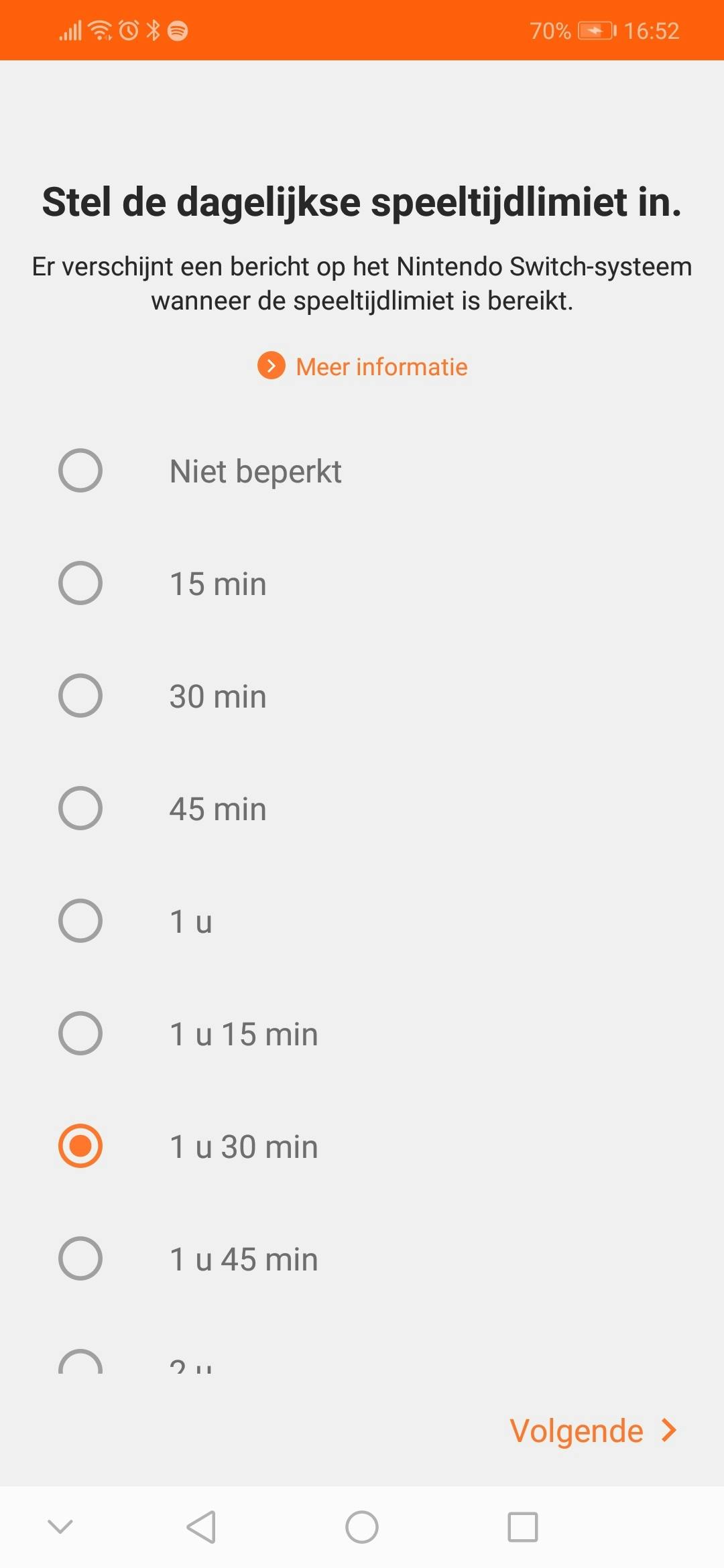Tap the selected 1 u 30 min option
The height and width of the screenshot is (1568, 724).
80,1146
